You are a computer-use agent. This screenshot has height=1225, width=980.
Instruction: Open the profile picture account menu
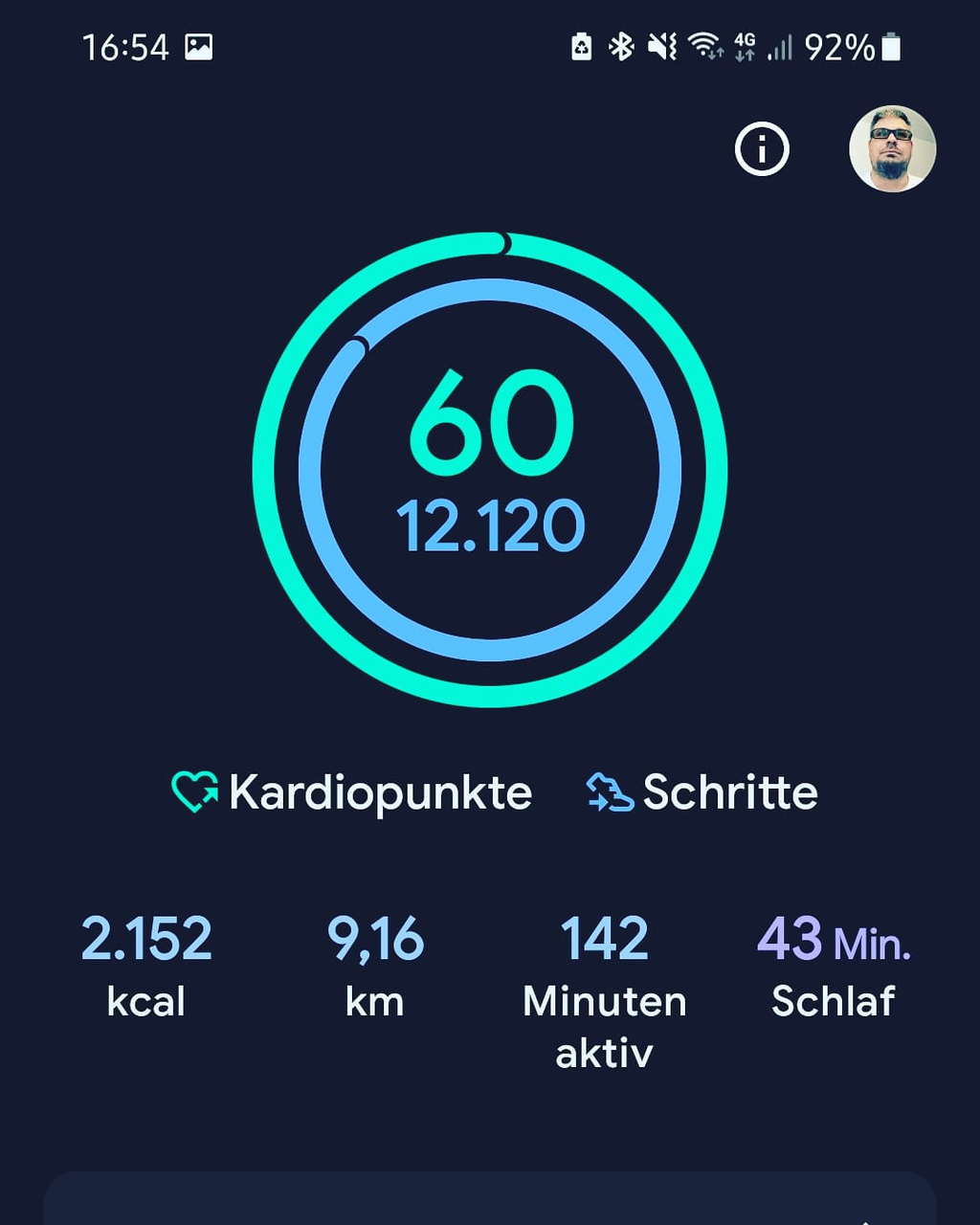coord(892,148)
